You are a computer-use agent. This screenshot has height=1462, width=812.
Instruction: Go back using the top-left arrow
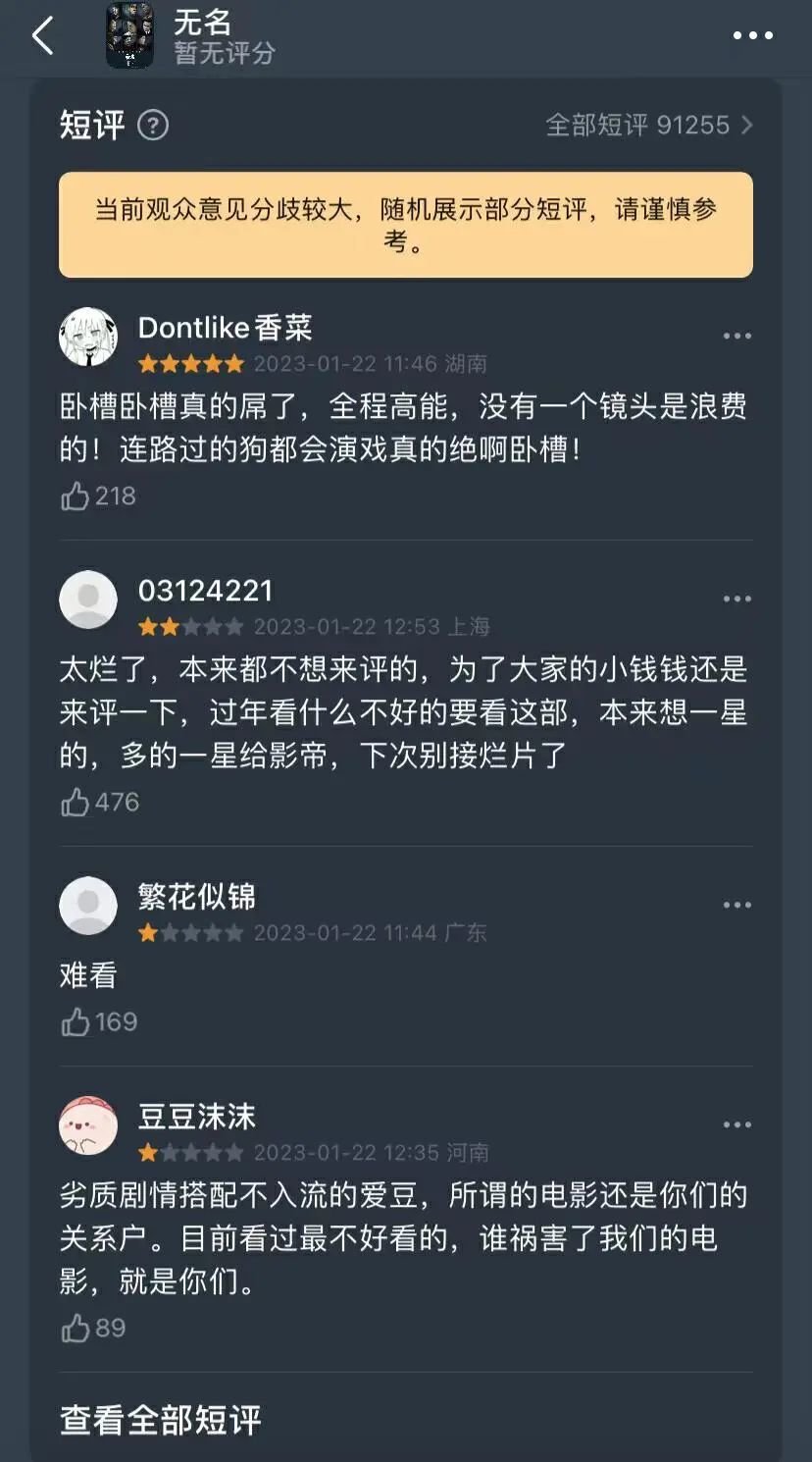tap(42, 37)
